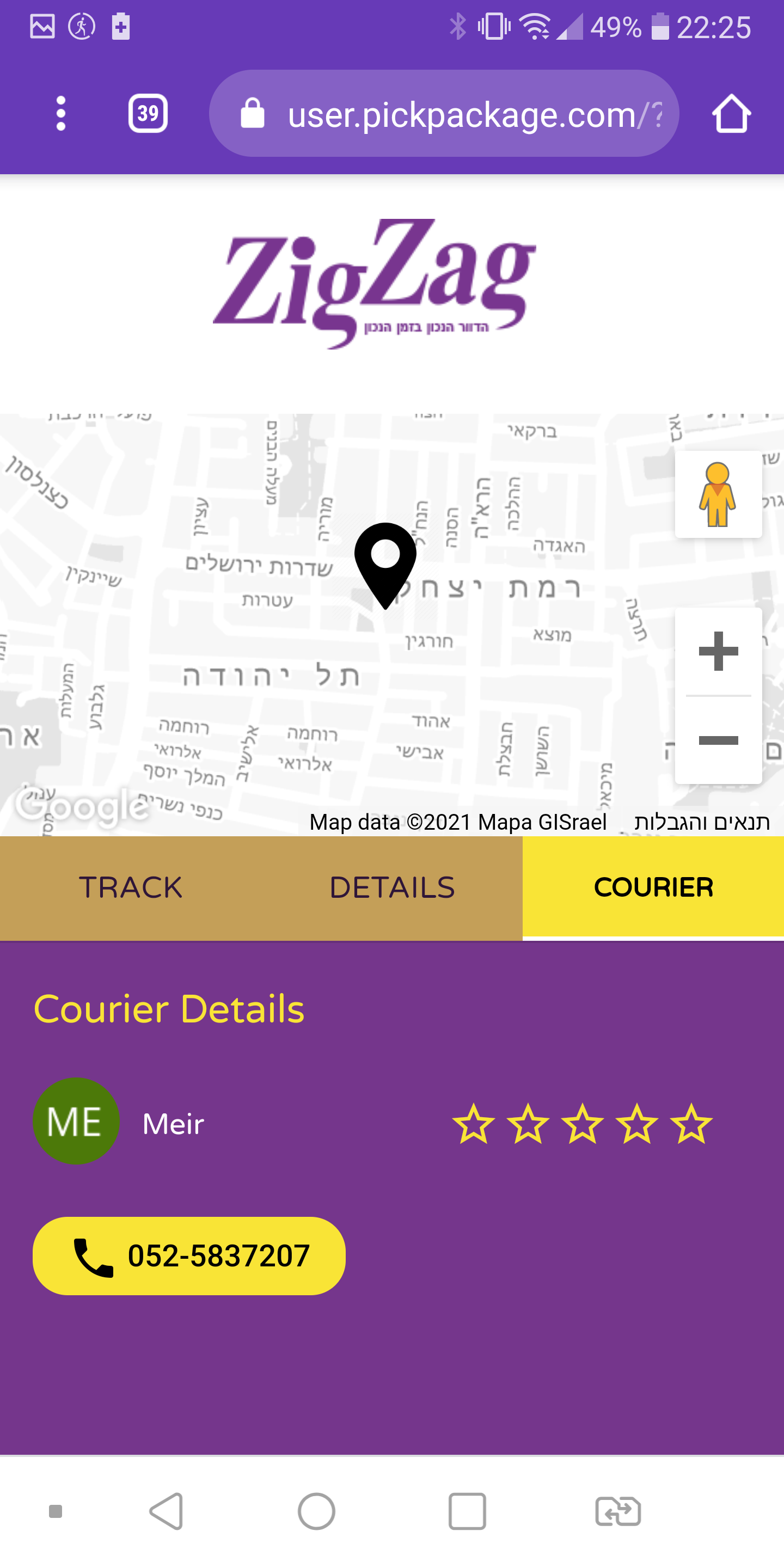Go back with the system back button
Image resolution: width=784 pixels, height=1568 pixels.
point(166,1511)
